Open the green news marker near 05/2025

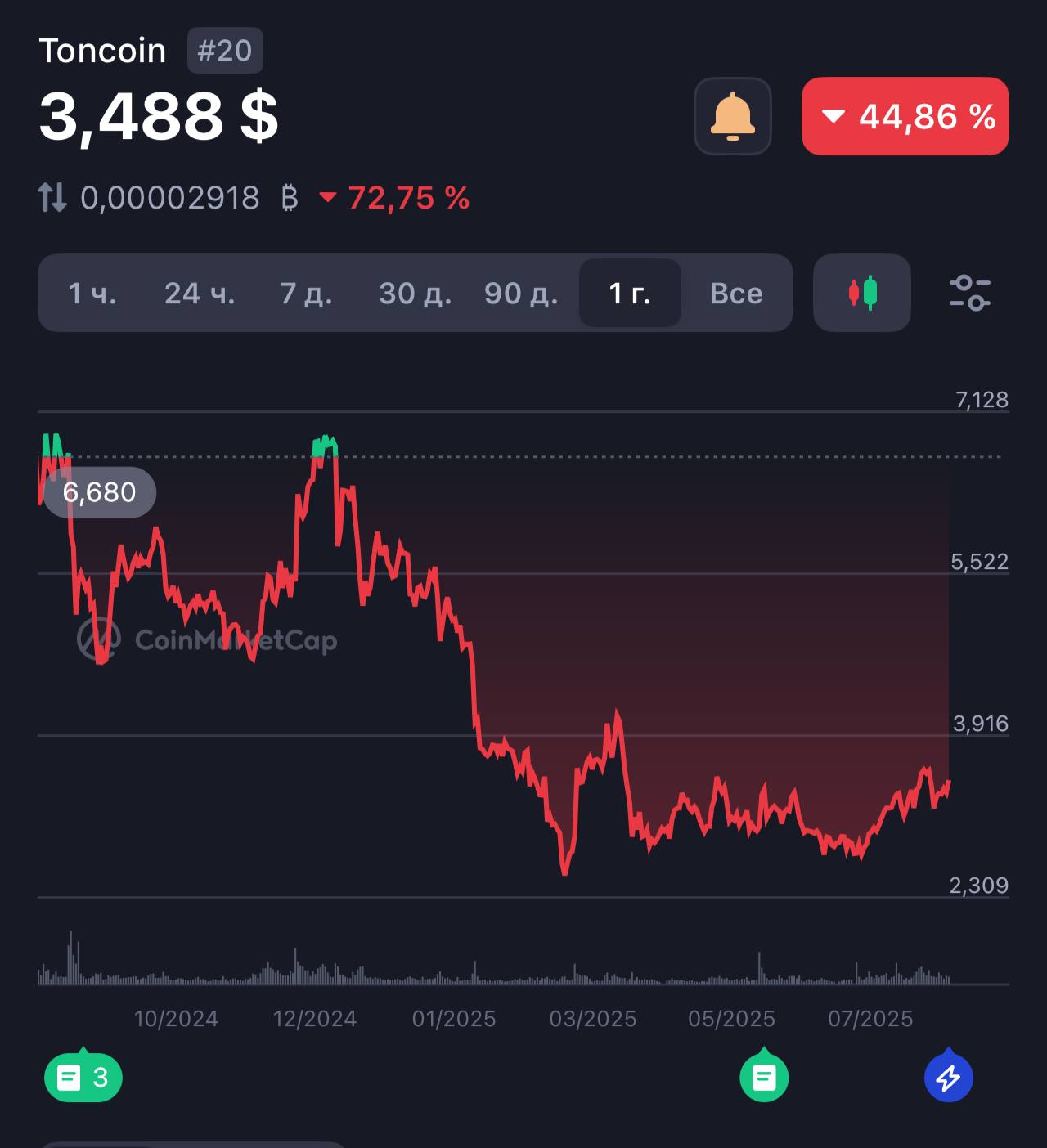tap(764, 1076)
